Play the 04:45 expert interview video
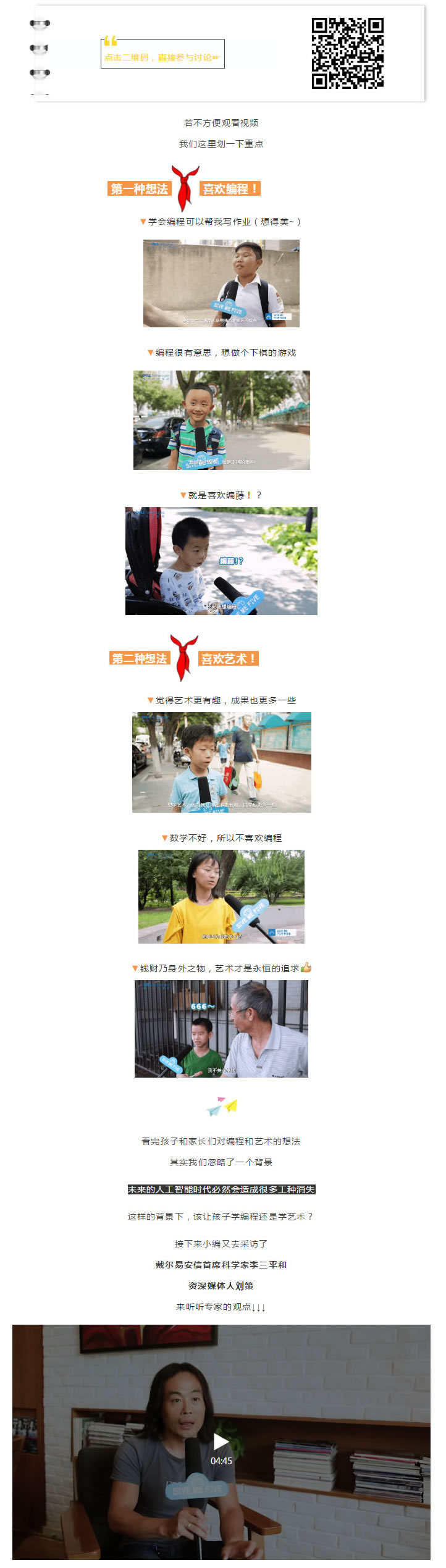The image size is (446, 1568). (221, 1441)
